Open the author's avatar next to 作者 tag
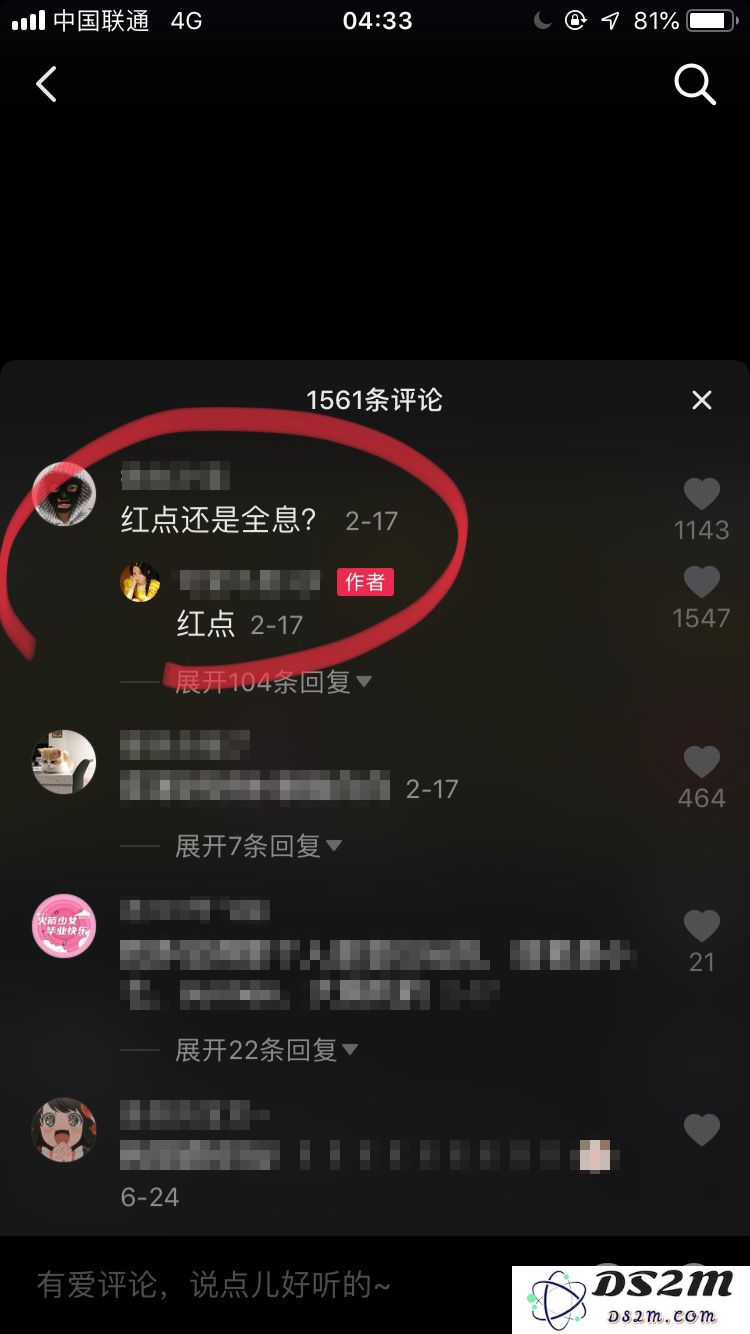The image size is (750, 1334). (x=141, y=582)
